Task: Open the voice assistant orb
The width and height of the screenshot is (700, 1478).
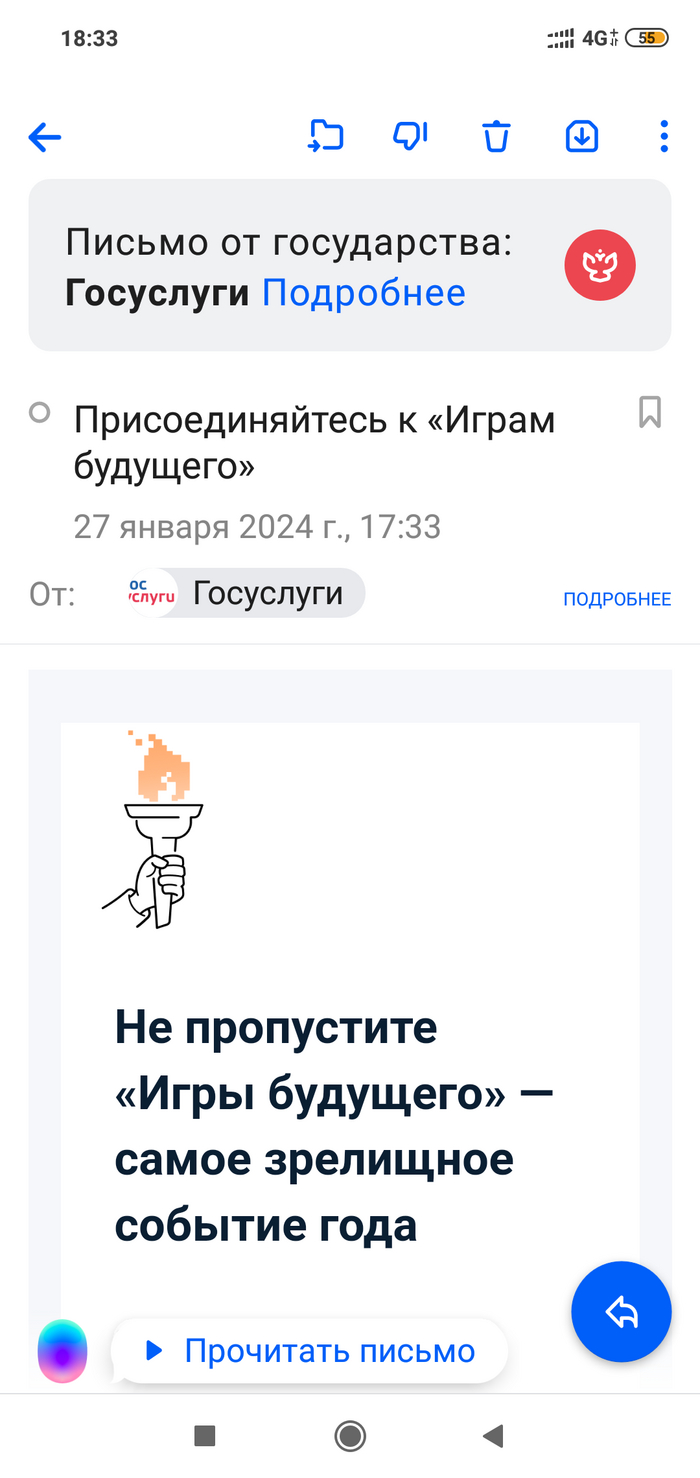Action: tap(62, 1351)
